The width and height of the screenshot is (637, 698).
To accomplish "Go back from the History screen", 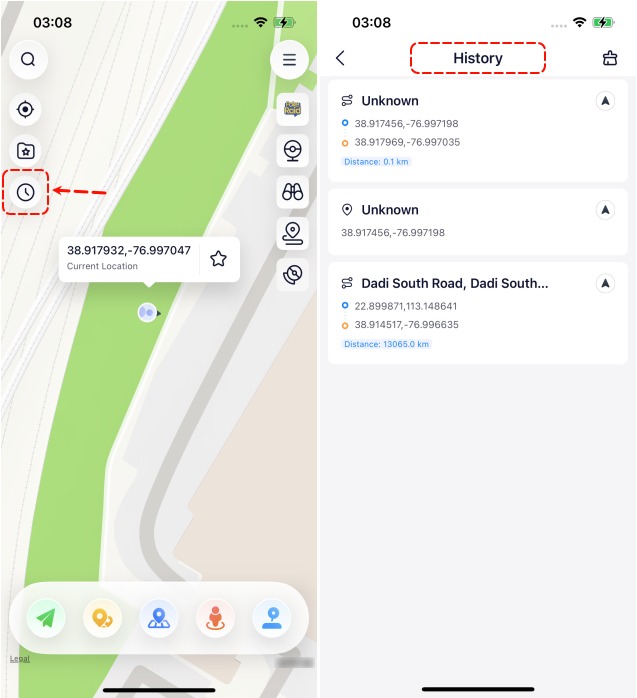I will (340, 58).
